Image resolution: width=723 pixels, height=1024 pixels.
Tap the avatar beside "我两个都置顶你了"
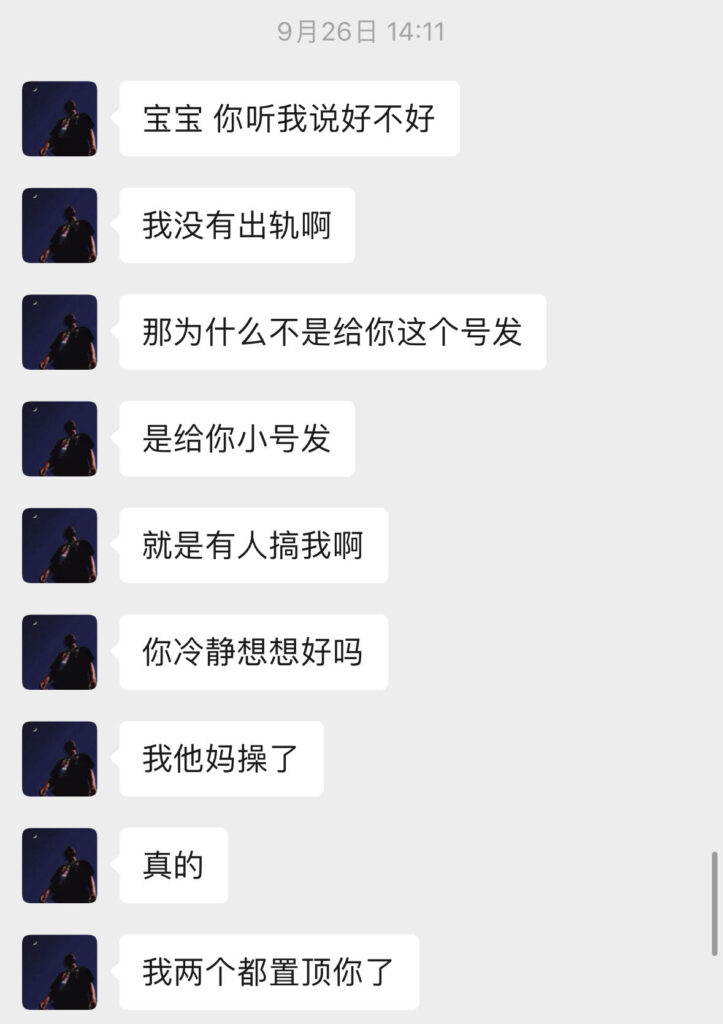(x=60, y=972)
